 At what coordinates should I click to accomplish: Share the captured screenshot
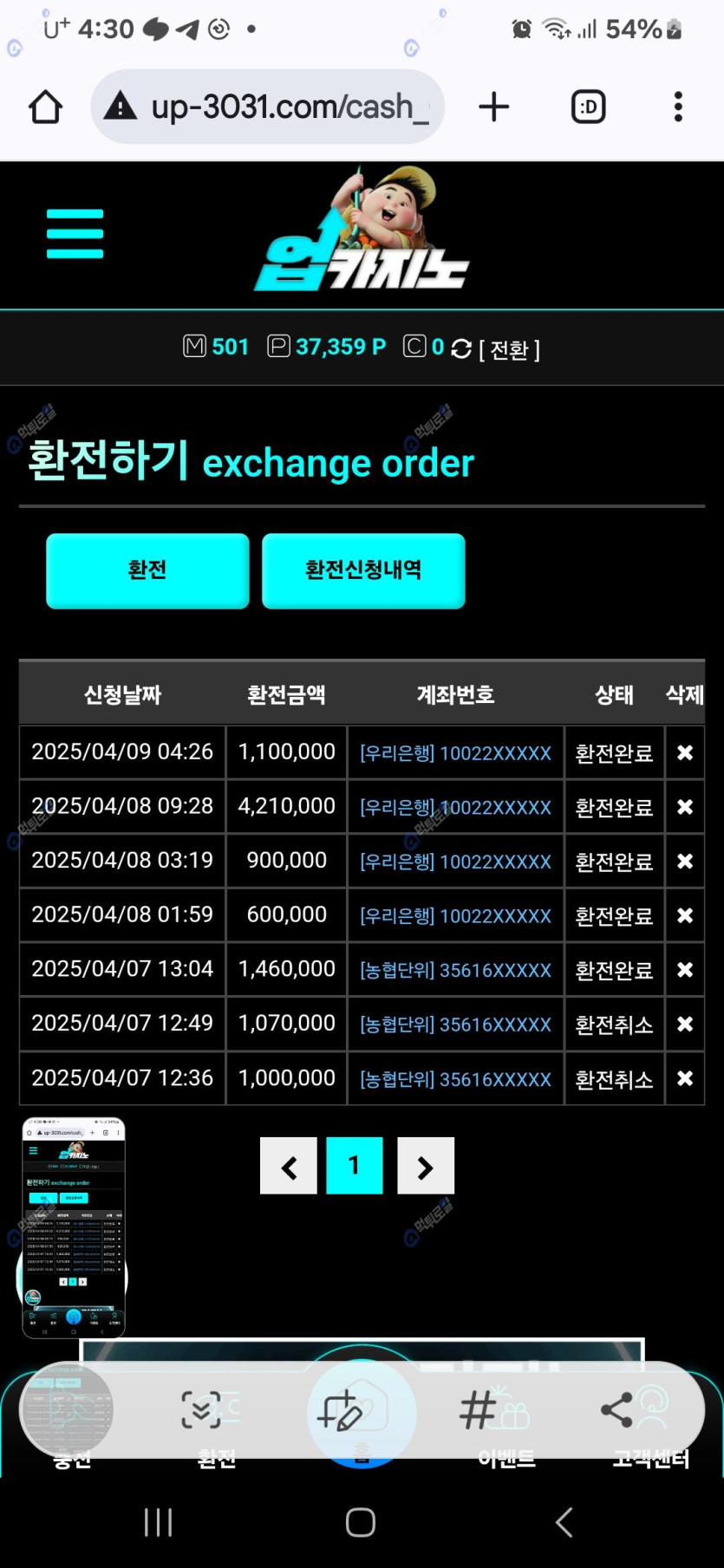click(616, 1410)
